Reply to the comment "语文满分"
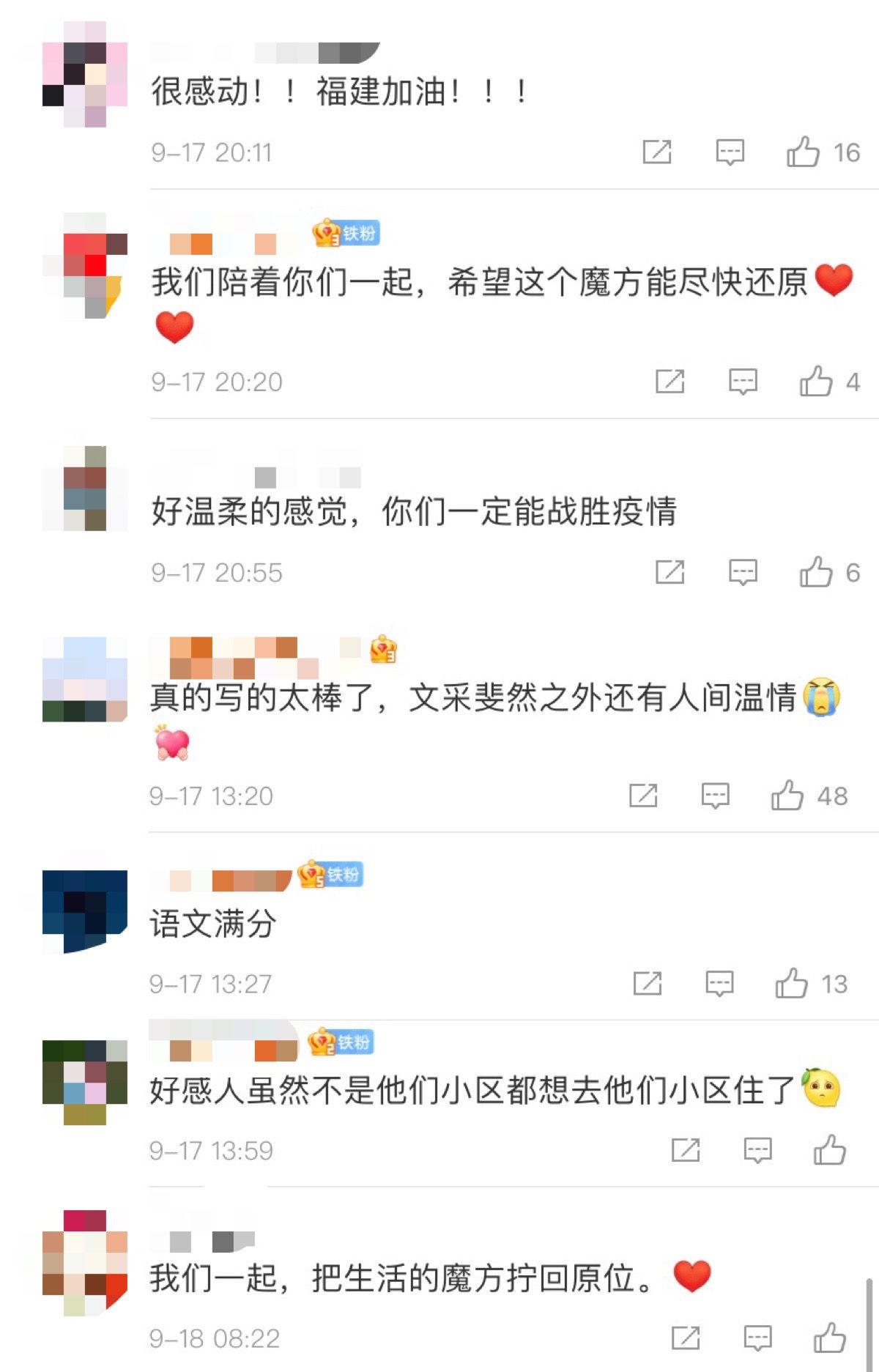Viewport: 879px width, 1372px height. (x=719, y=984)
